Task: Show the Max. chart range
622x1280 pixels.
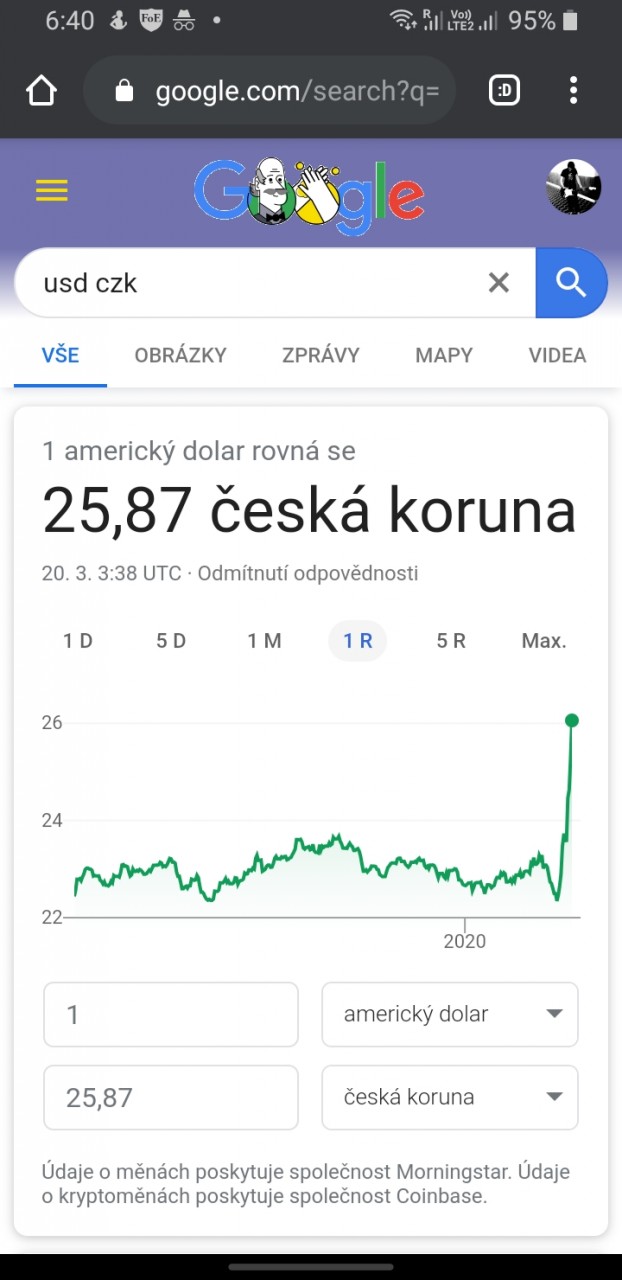Action: point(544,641)
